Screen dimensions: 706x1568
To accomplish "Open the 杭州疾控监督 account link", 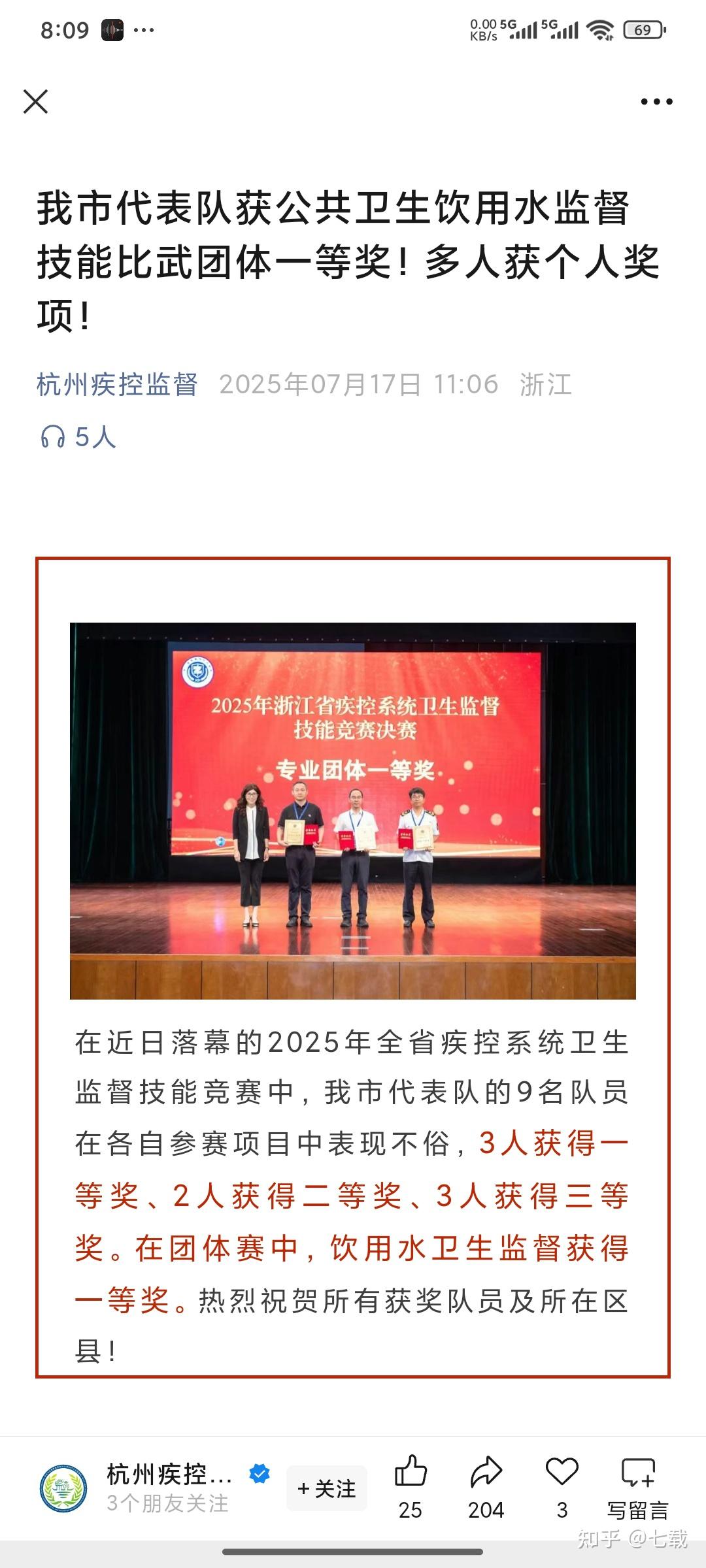I will [117, 384].
